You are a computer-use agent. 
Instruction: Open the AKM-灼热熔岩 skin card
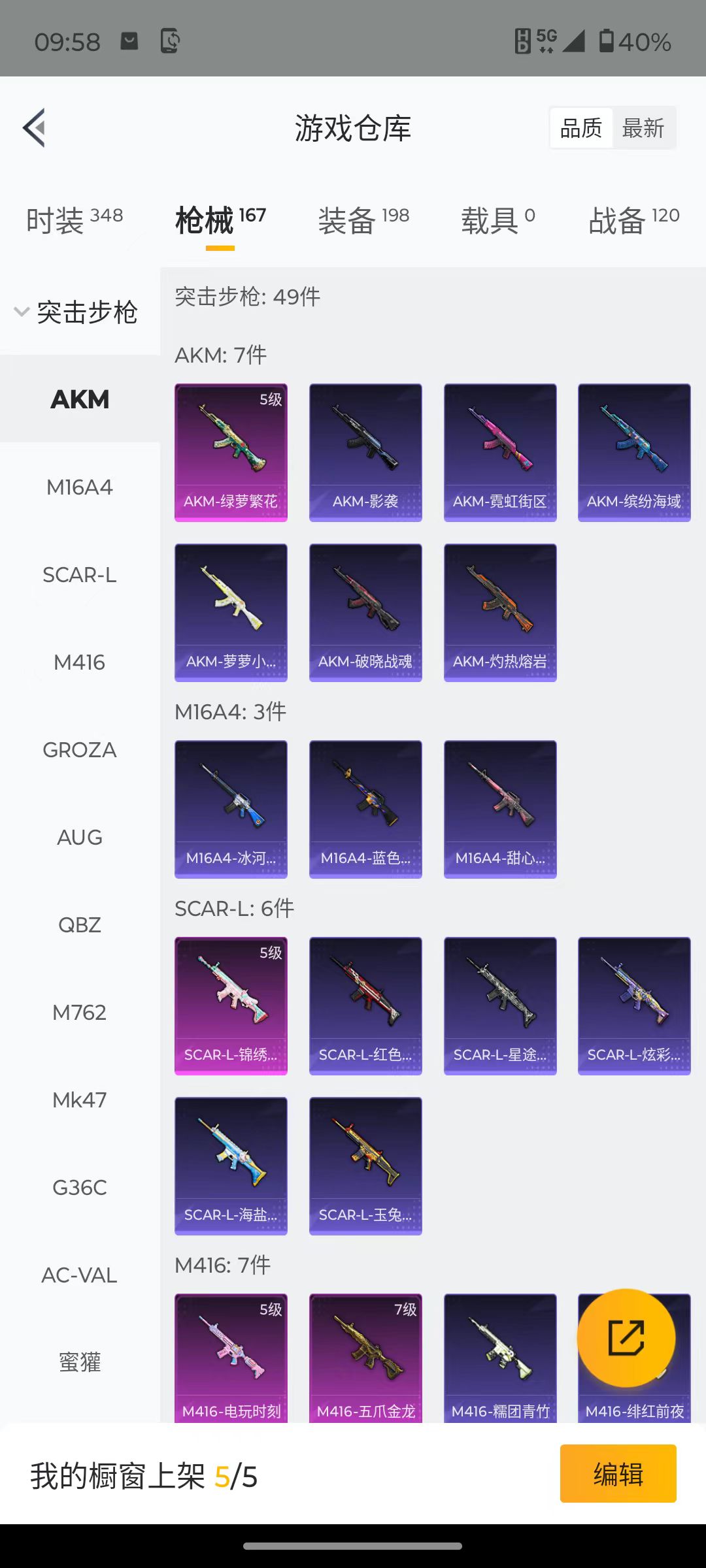point(500,612)
